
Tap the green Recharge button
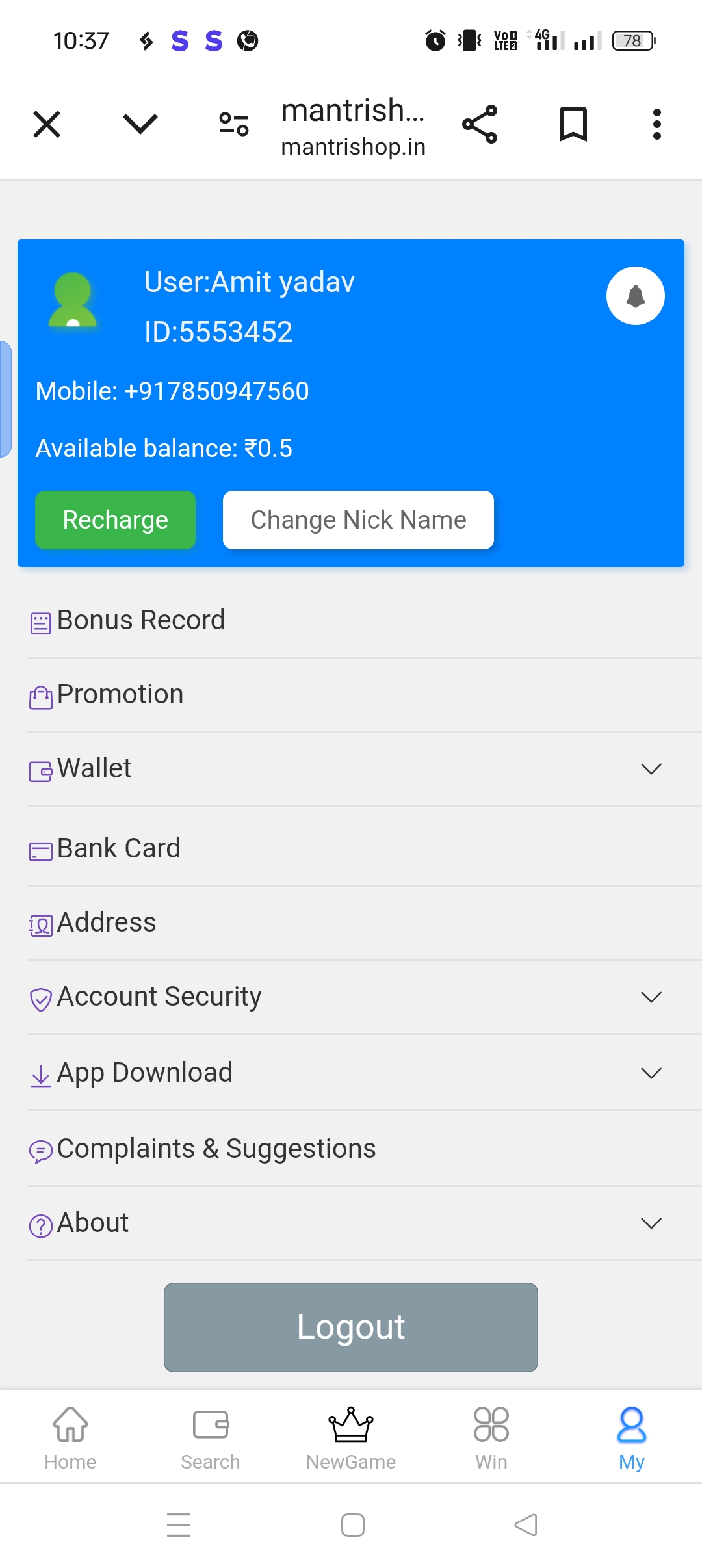tap(115, 520)
